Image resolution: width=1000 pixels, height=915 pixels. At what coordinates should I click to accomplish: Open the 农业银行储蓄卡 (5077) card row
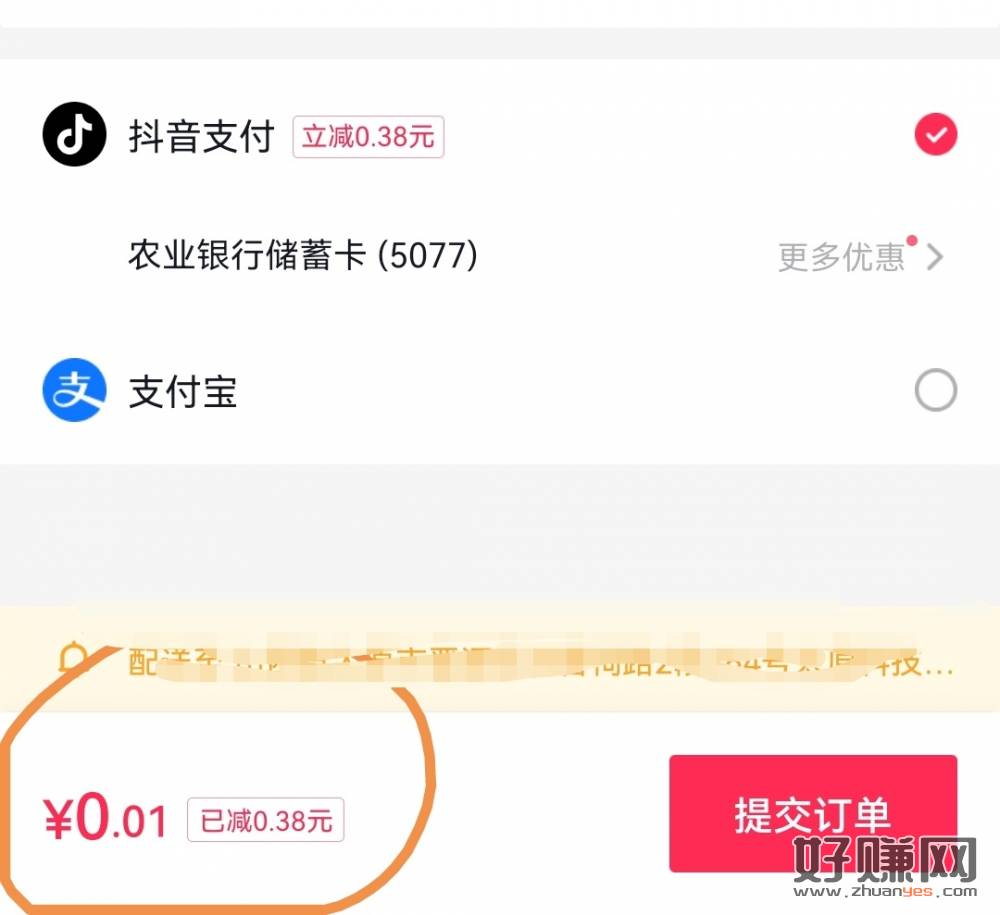pos(302,256)
